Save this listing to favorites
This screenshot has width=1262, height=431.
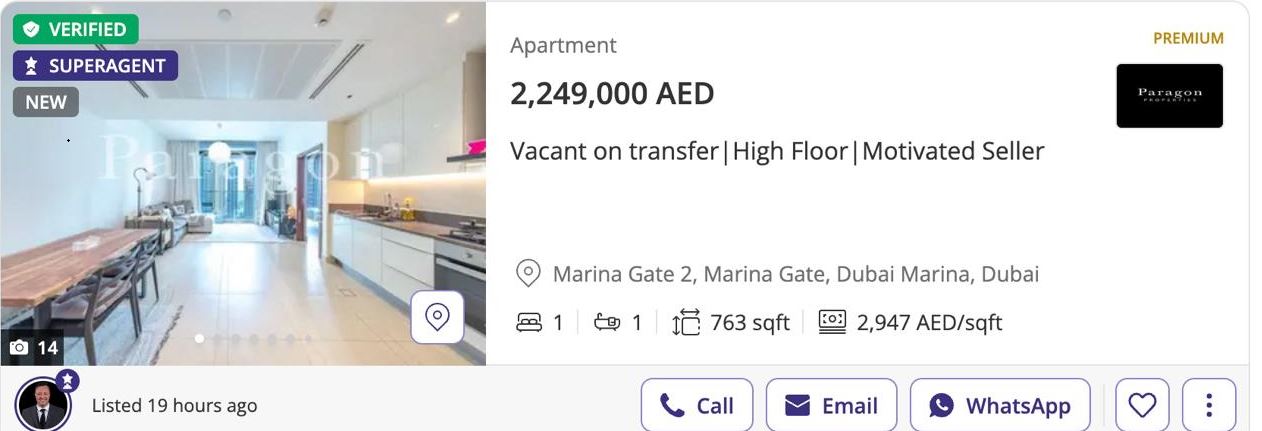tap(1142, 405)
